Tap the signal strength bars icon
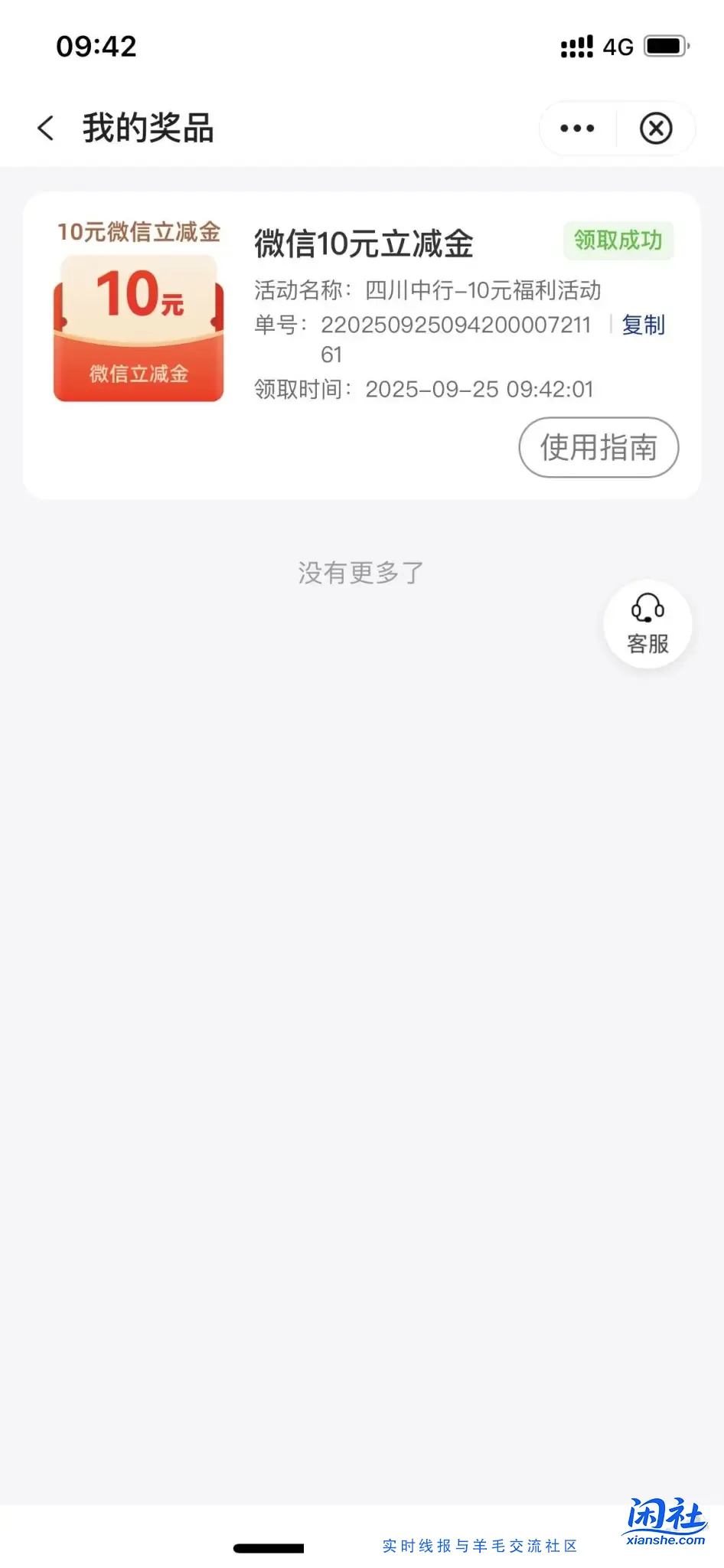The image size is (724, 1568). pyautogui.click(x=576, y=46)
